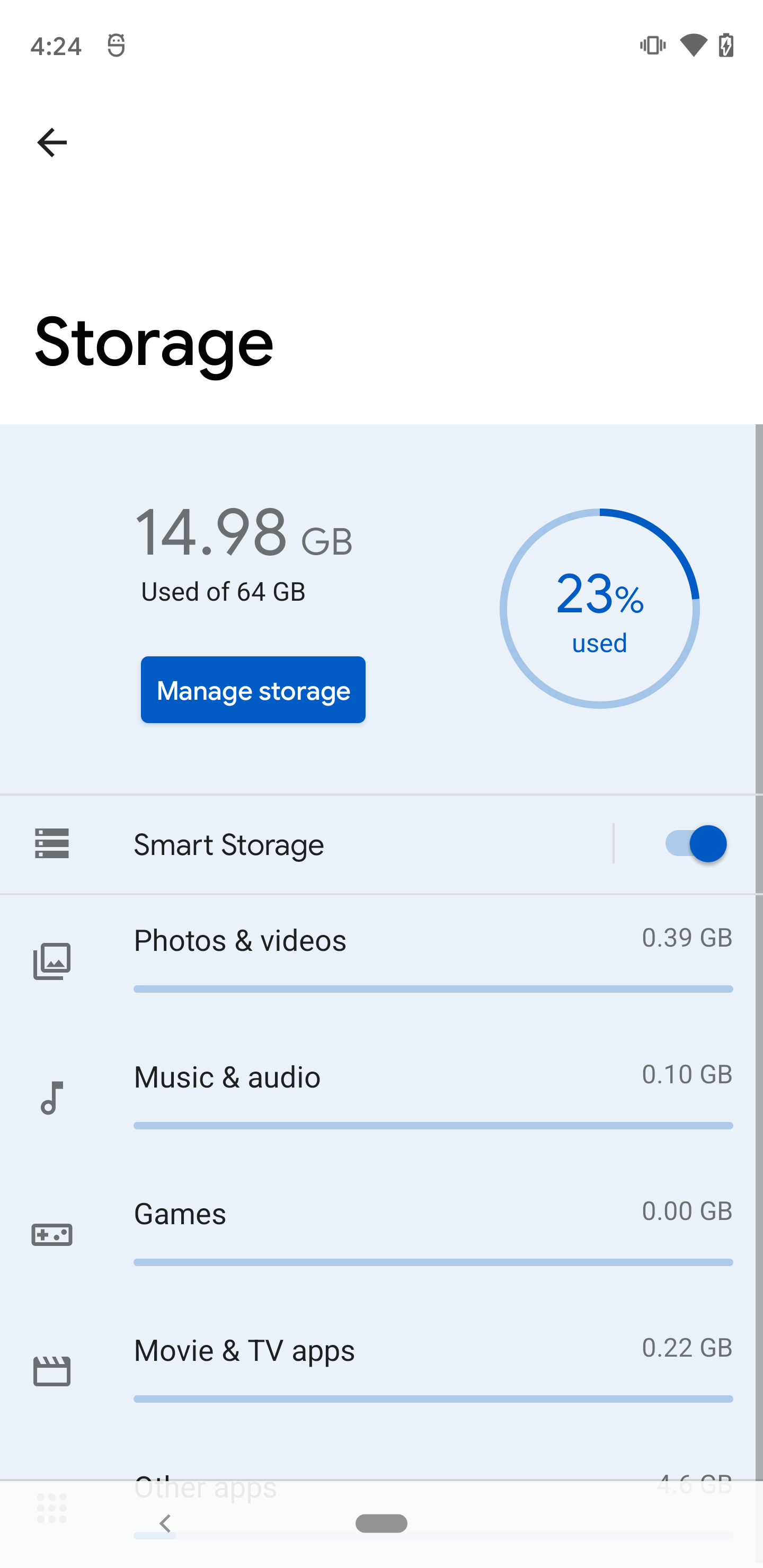Tap the Smart Storage list icon
763x1568 pixels.
[x=52, y=844]
